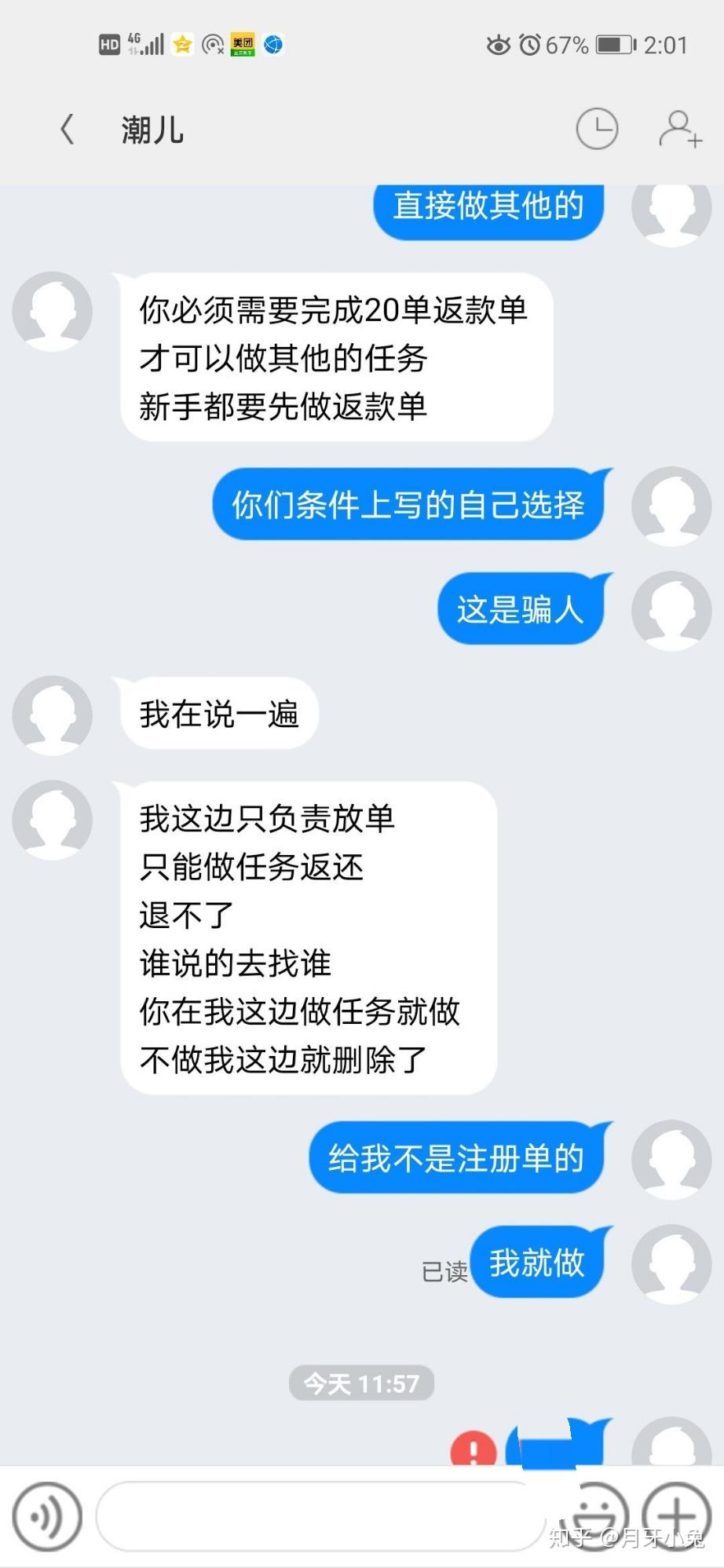Image resolution: width=724 pixels, height=1568 pixels.
Task: Open sender avatar beside 我在说一遍
Action: 53,715
